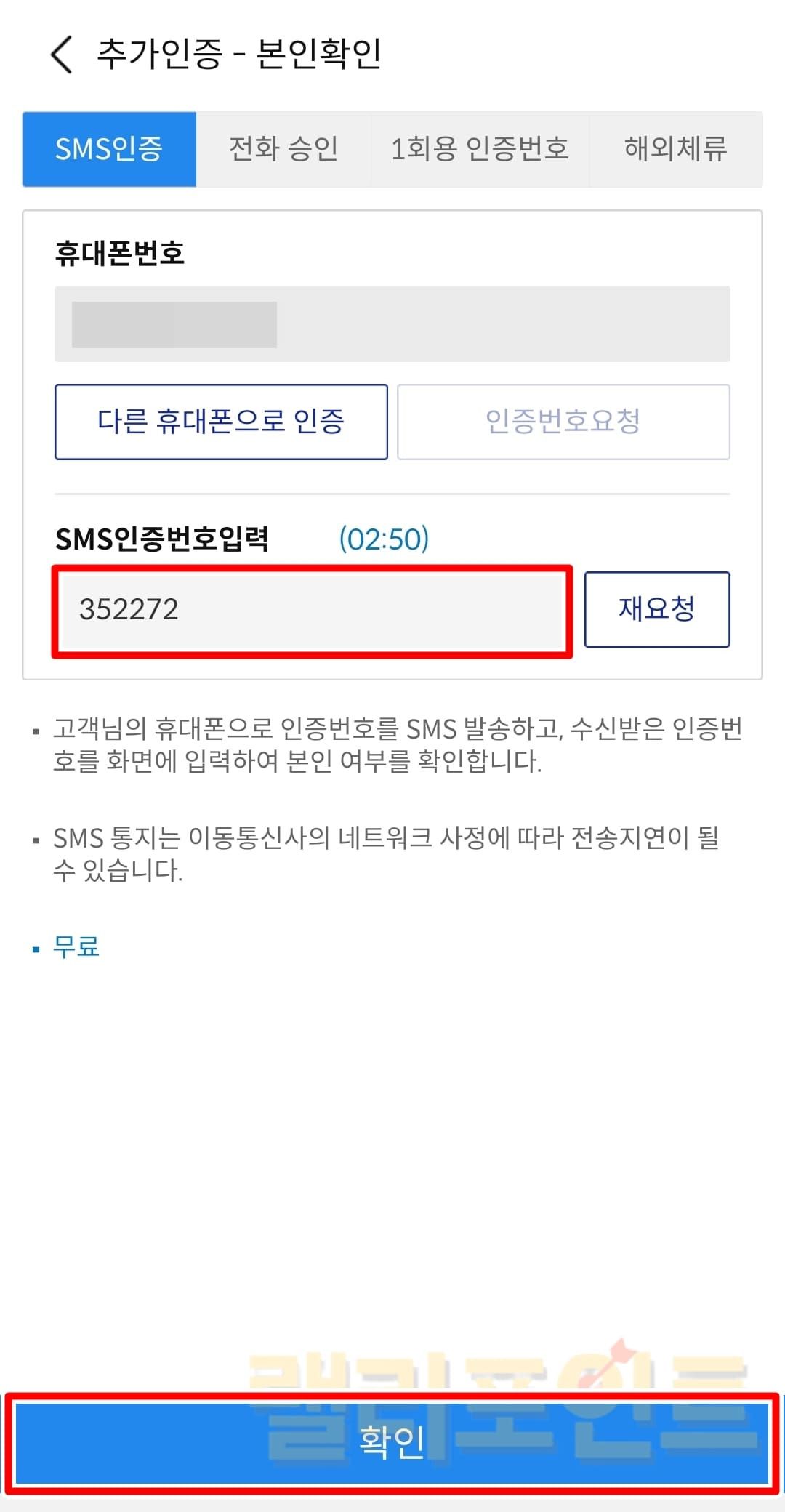785x1512 pixels.
Task: Confirm with the 확인 button
Action: pos(392,1442)
